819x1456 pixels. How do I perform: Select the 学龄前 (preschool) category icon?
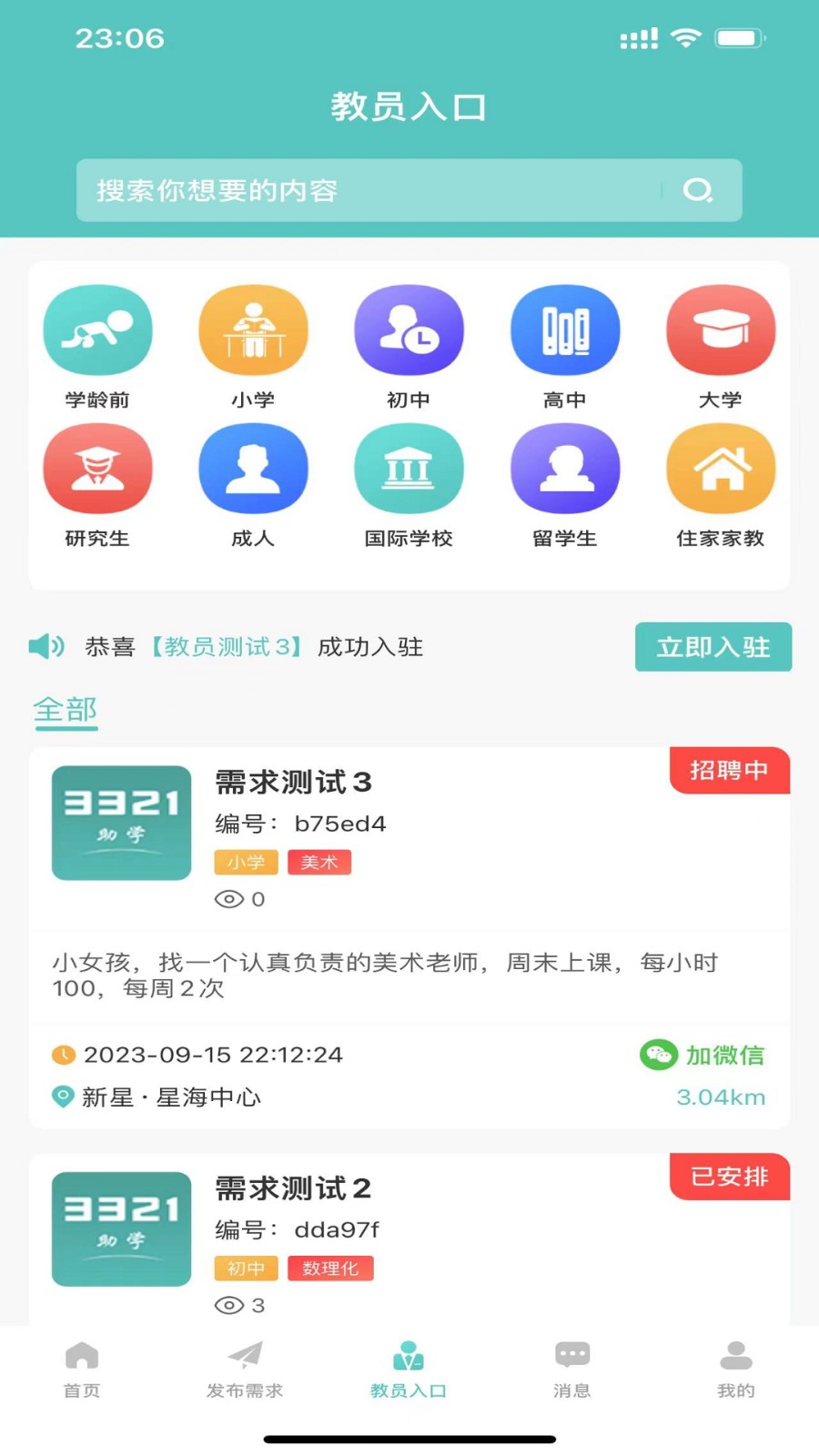97,330
